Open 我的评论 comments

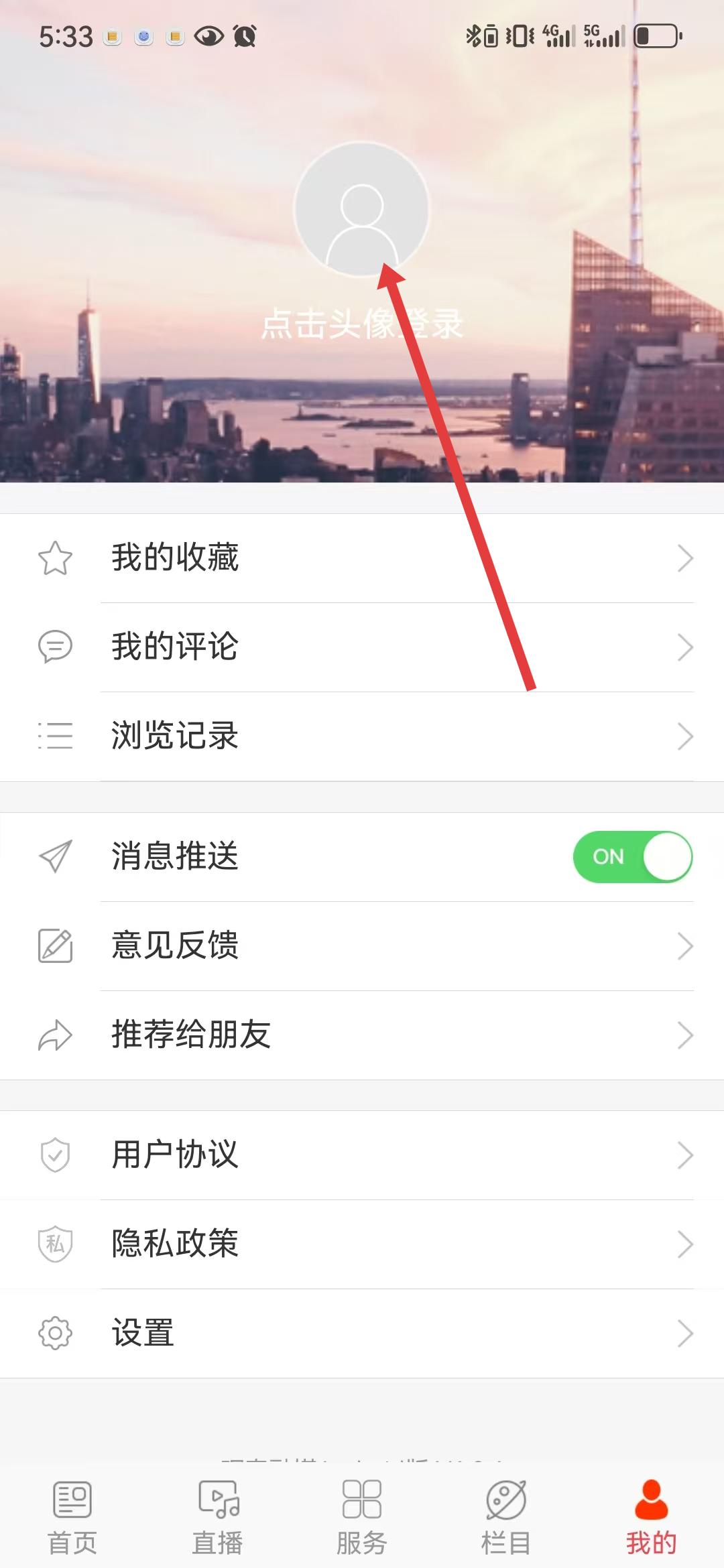click(x=362, y=647)
